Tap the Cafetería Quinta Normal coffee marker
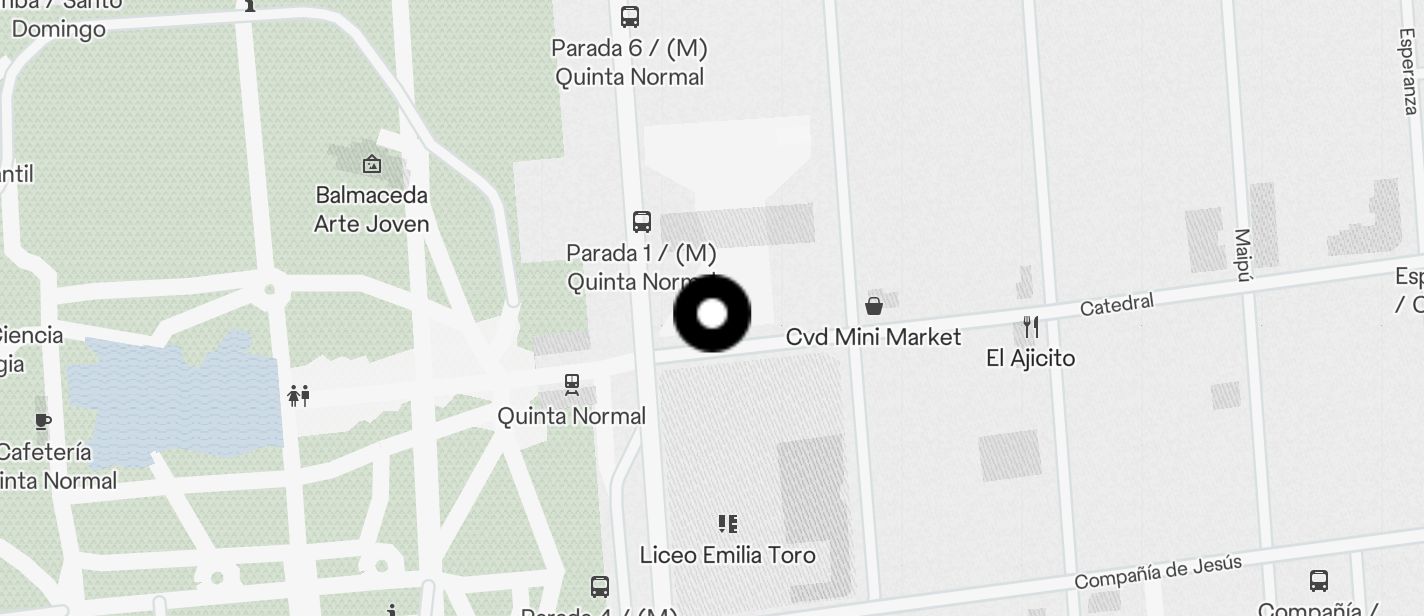Image resolution: width=1424 pixels, height=616 pixels. (43, 421)
